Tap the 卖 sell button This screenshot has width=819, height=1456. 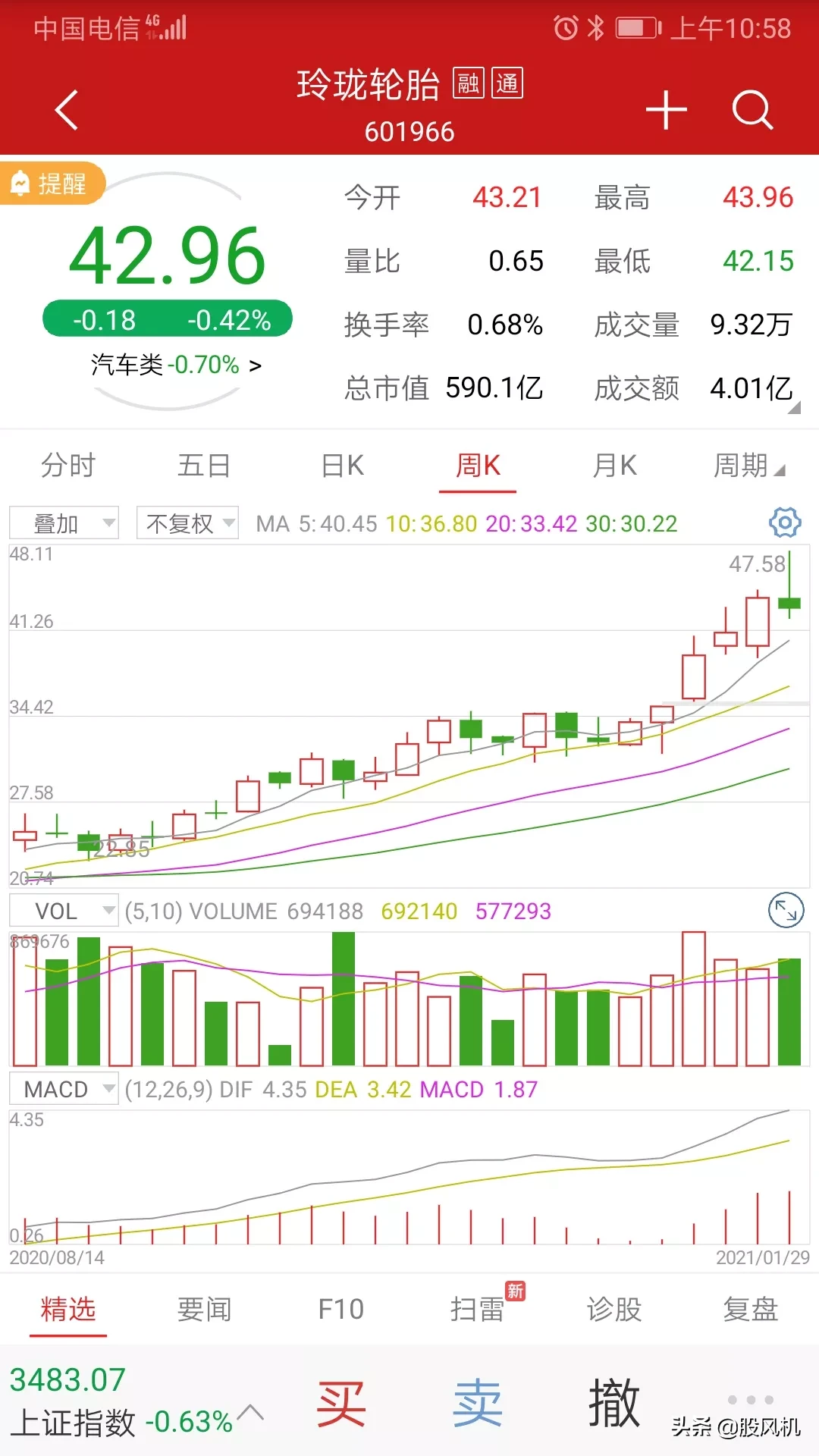pyautogui.click(x=478, y=1404)
